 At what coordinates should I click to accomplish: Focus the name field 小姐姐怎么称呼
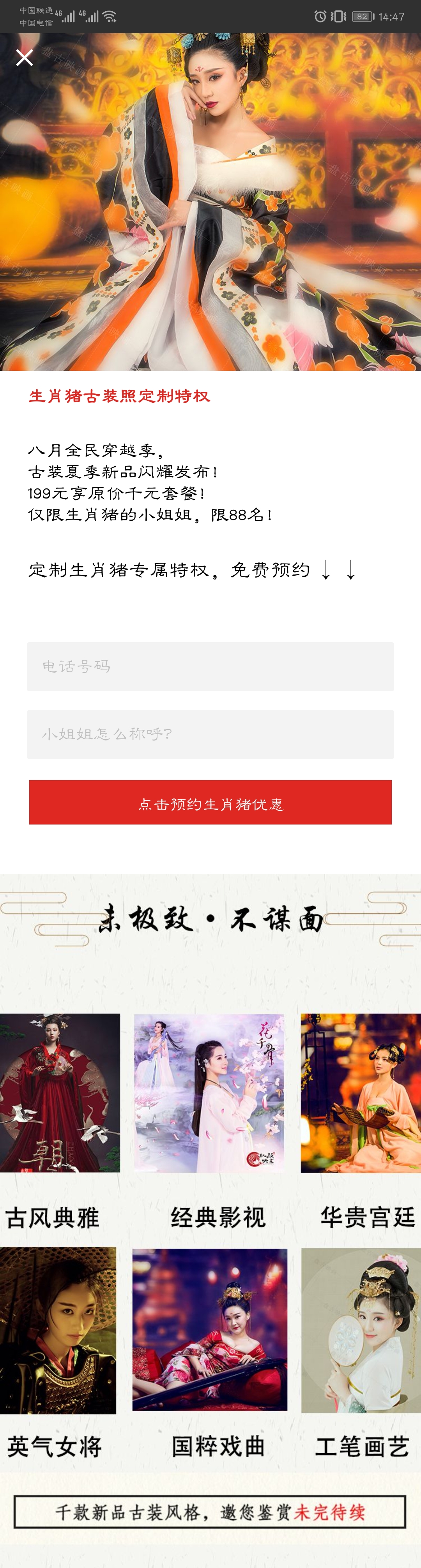pos(210,734)
